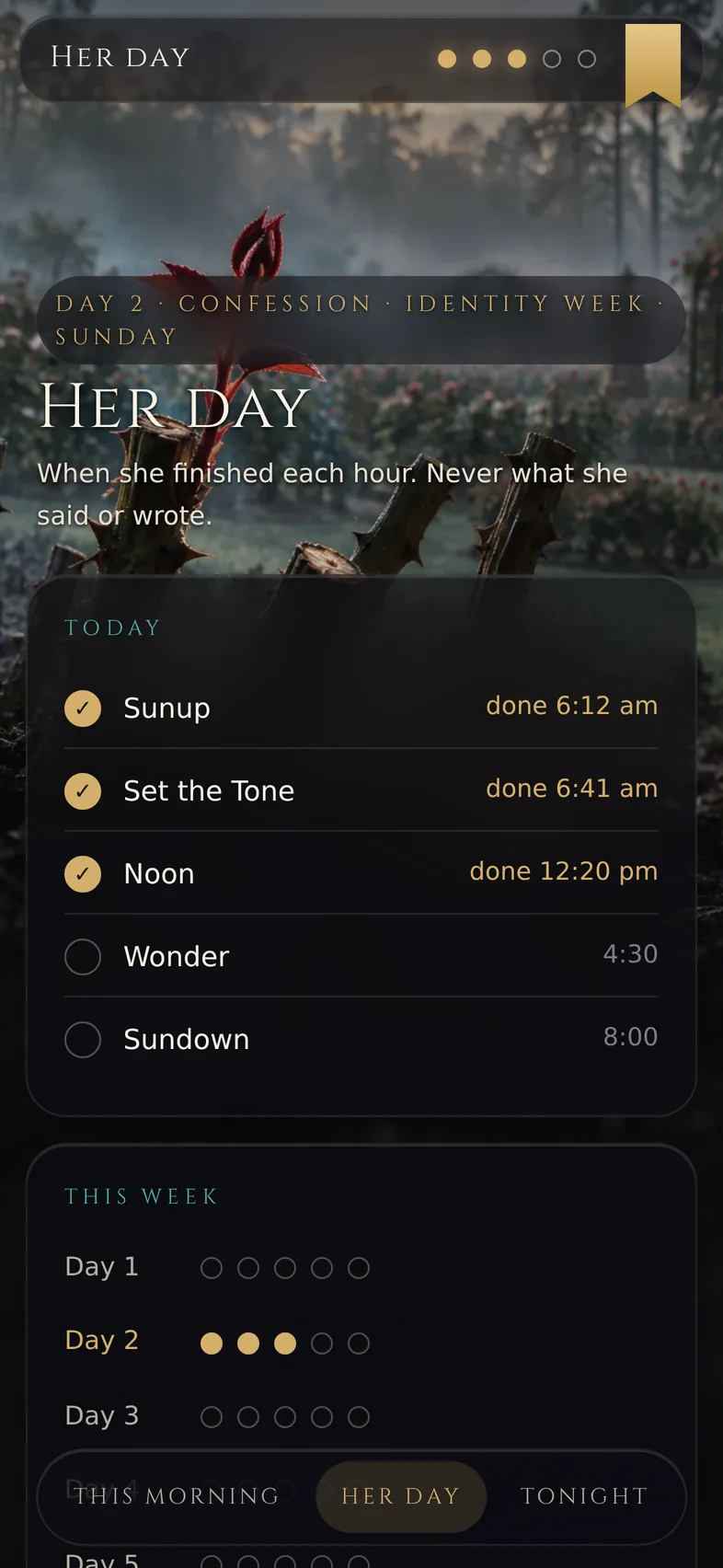The width and height of the screenshot is (723, 1568).
Task: Tap the gold bookmark ribbon
Action: coord(653,65)
